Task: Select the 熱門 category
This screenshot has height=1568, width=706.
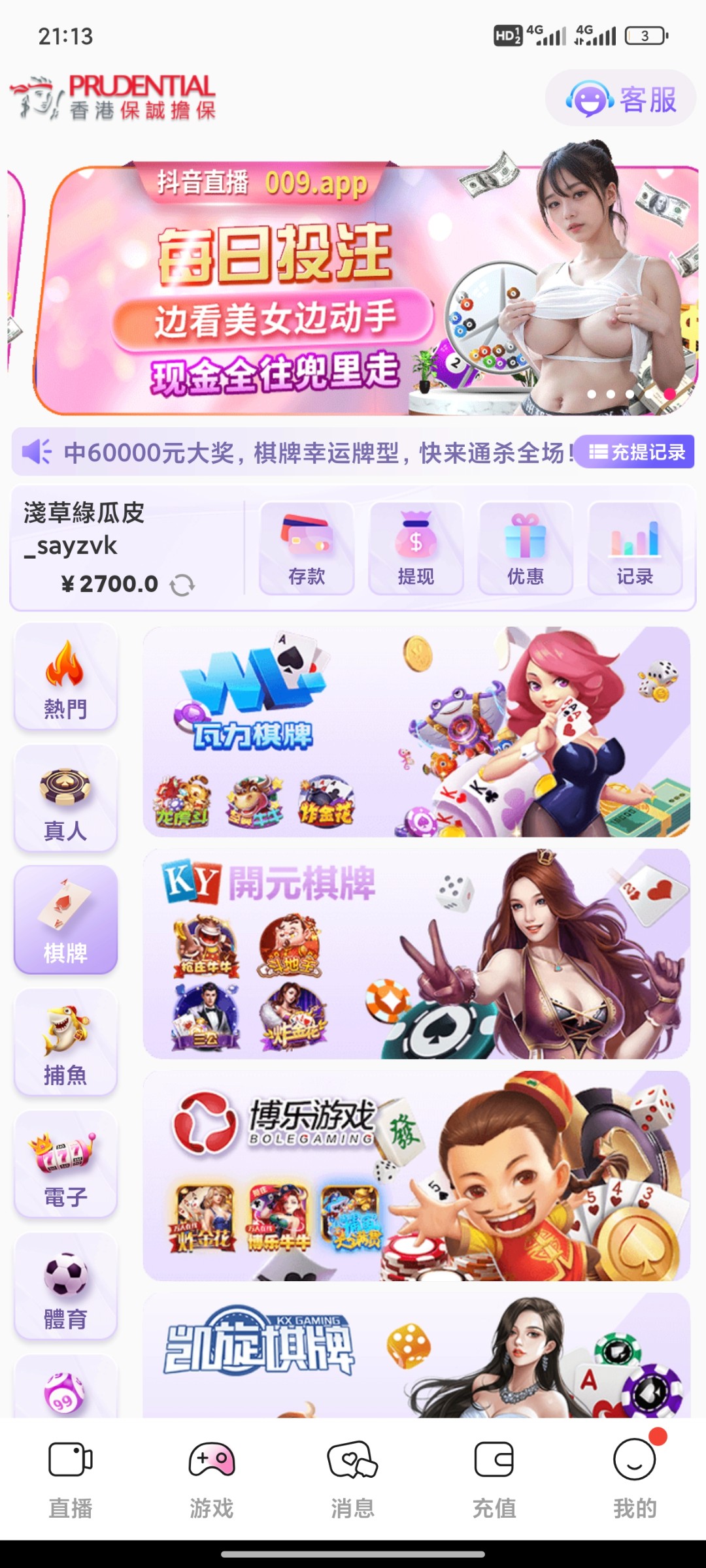Action: 65,676
